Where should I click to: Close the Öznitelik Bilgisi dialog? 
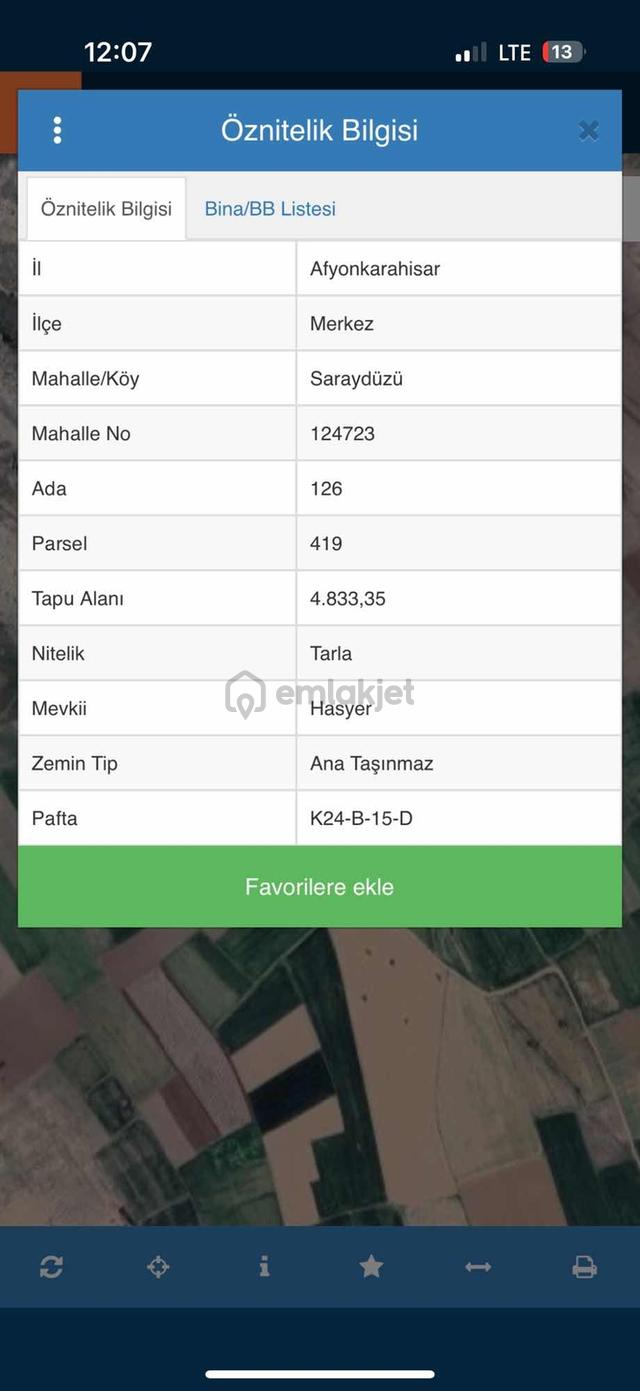(589, 131)
